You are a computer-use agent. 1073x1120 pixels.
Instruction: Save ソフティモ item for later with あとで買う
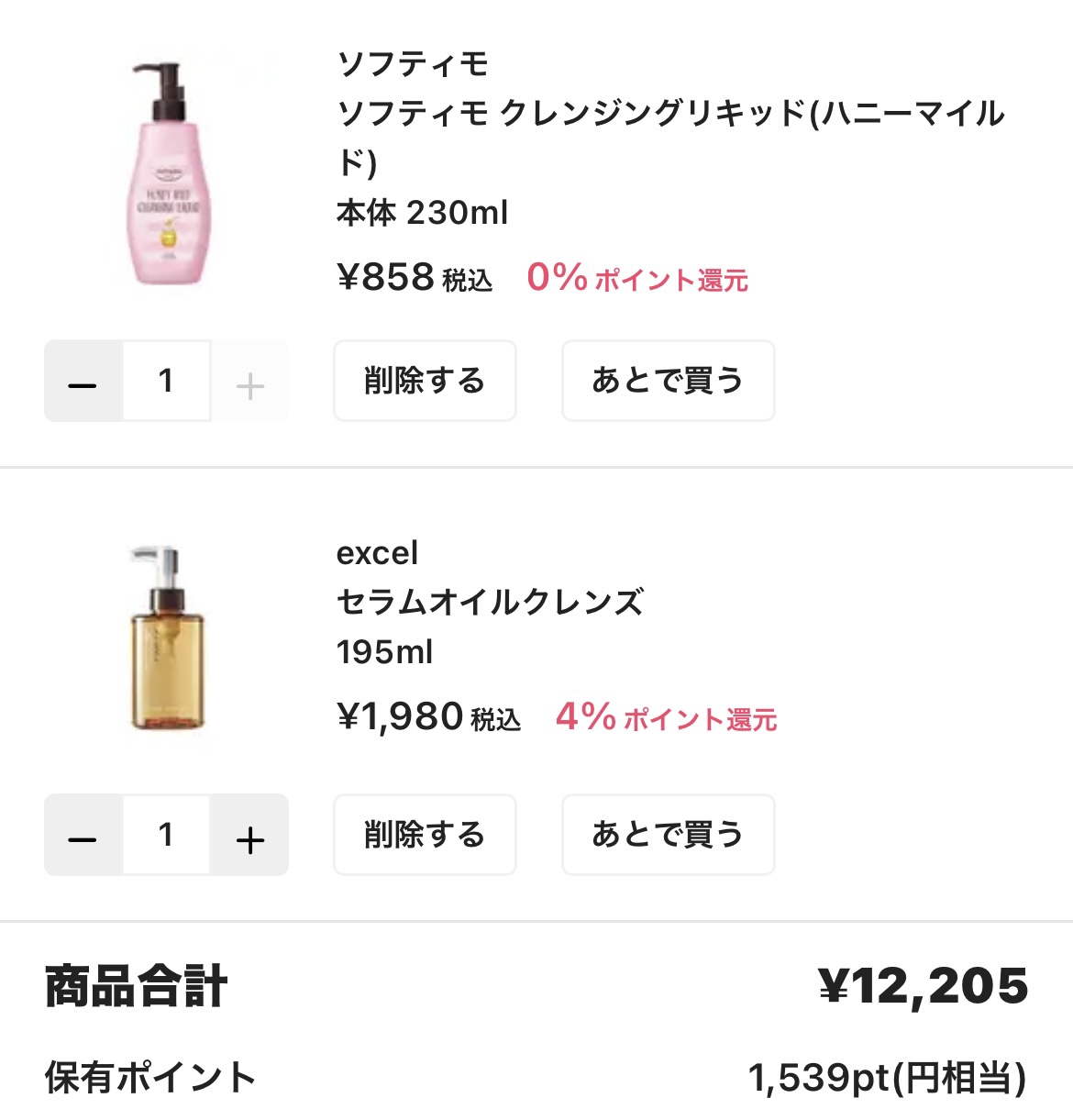click(x=668, y=381)
